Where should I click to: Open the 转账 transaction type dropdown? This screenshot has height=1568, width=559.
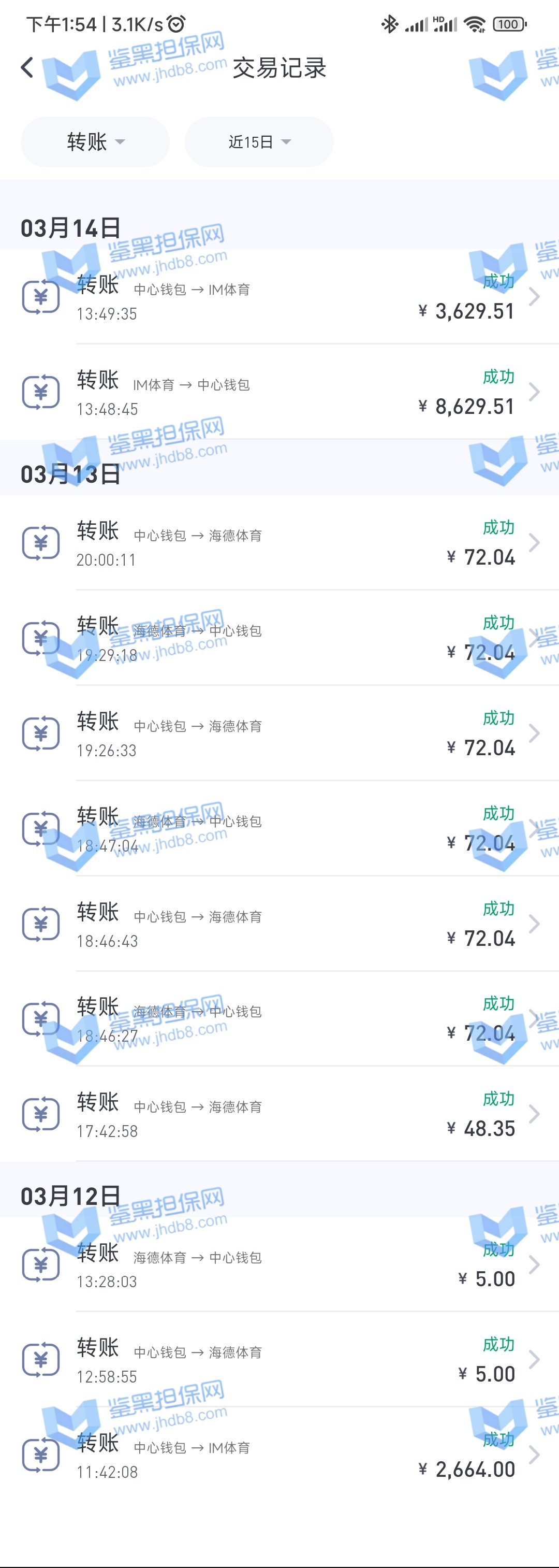(95, 142)
